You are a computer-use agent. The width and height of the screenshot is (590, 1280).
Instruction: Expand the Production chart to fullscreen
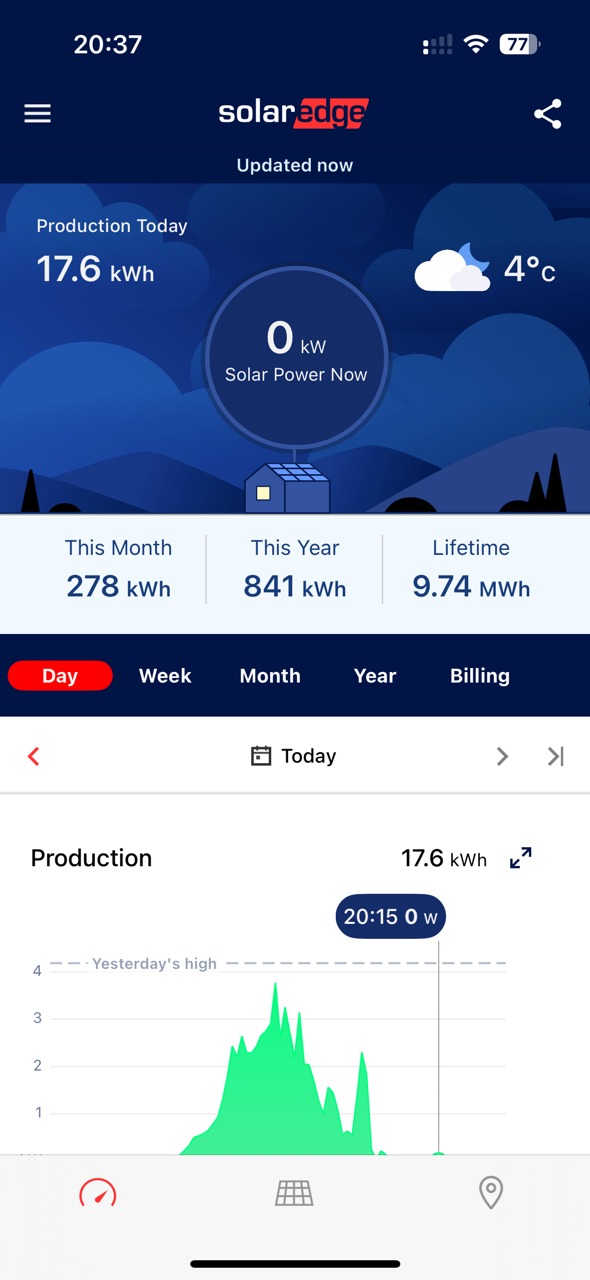pos(521,858)
